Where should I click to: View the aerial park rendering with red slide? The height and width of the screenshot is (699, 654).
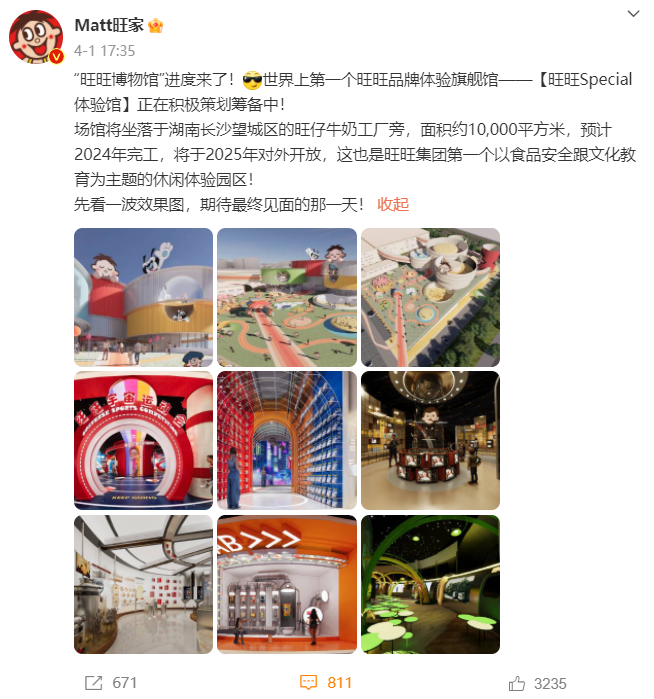[286, 297]
